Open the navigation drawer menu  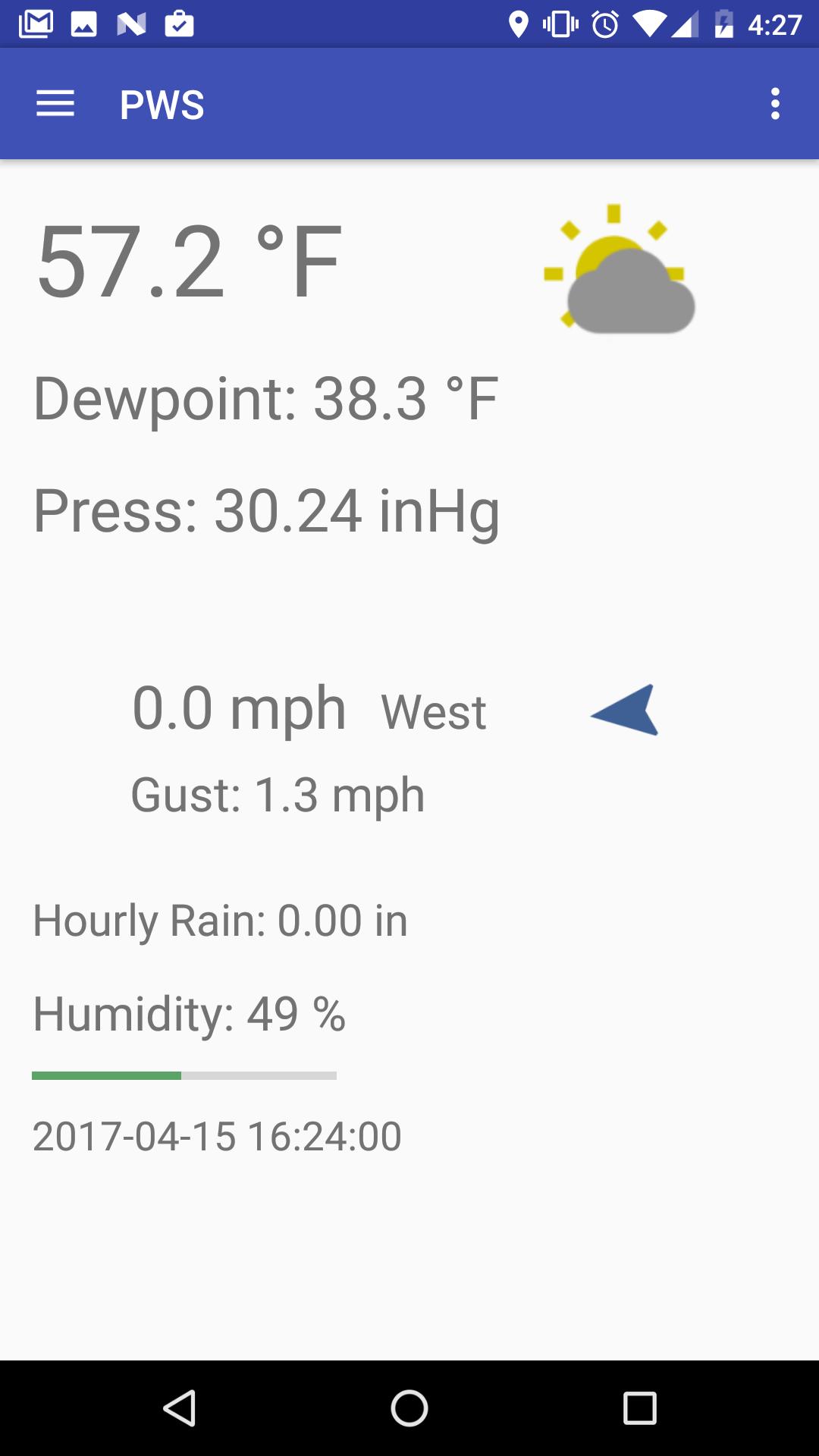tap(55, 104)
